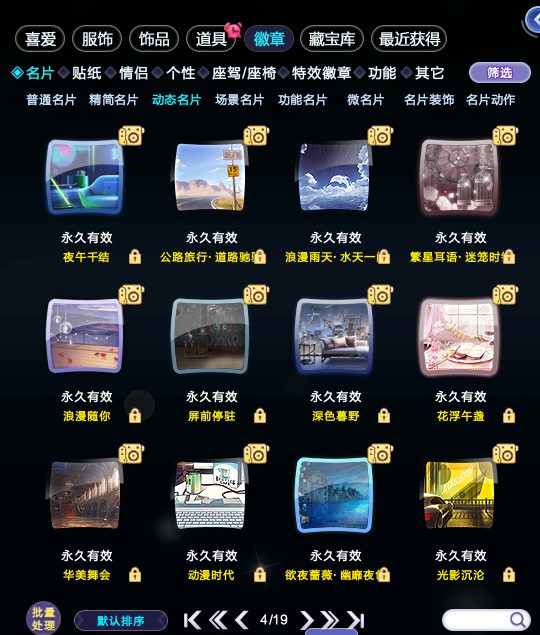Open the 名片装饰 sub-tab
This screenshot has height=635, width=540.
[429, 100]
